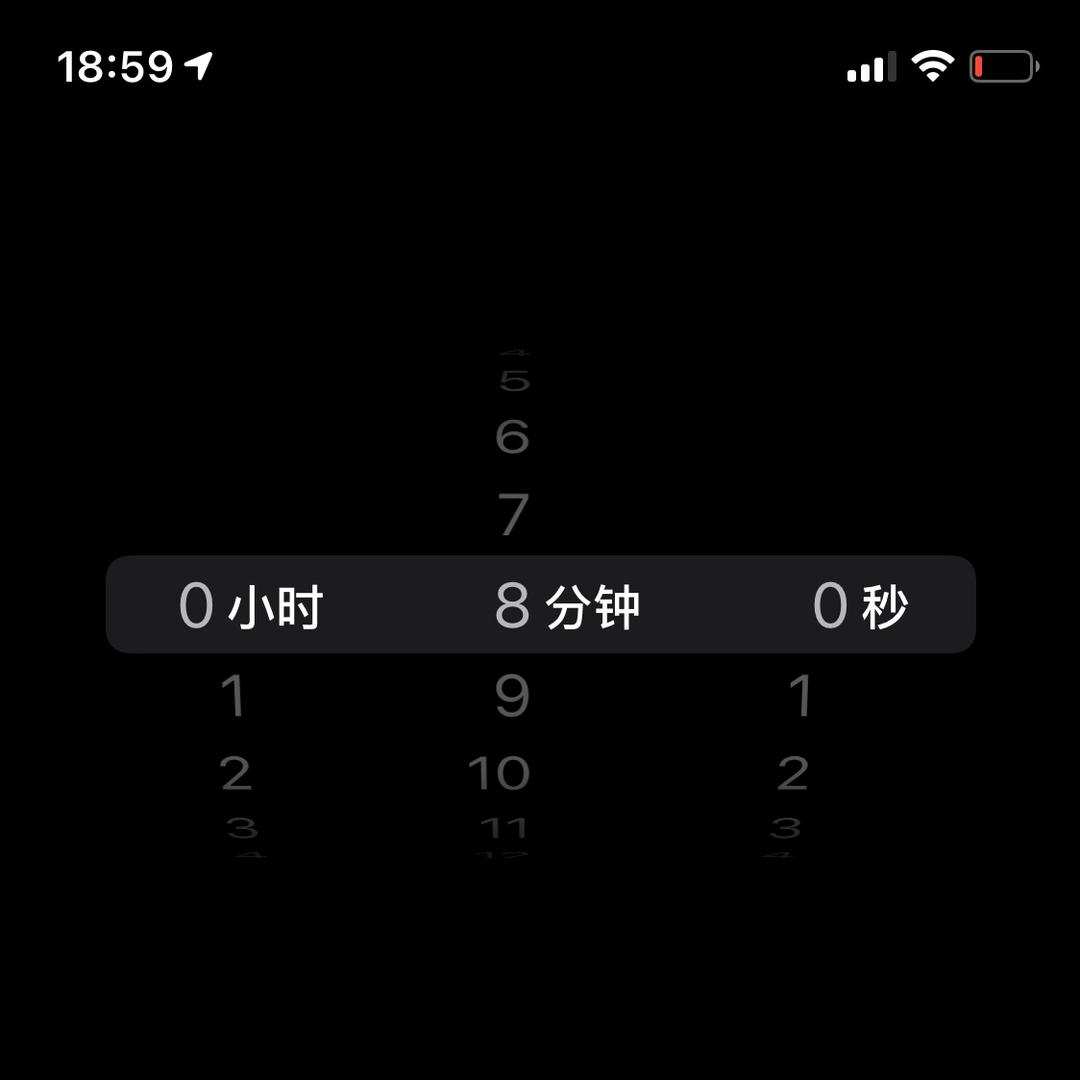Select 6 in the minutes wheel
The width and height of the screenshot is (1080, 1080).
[512, 437]
